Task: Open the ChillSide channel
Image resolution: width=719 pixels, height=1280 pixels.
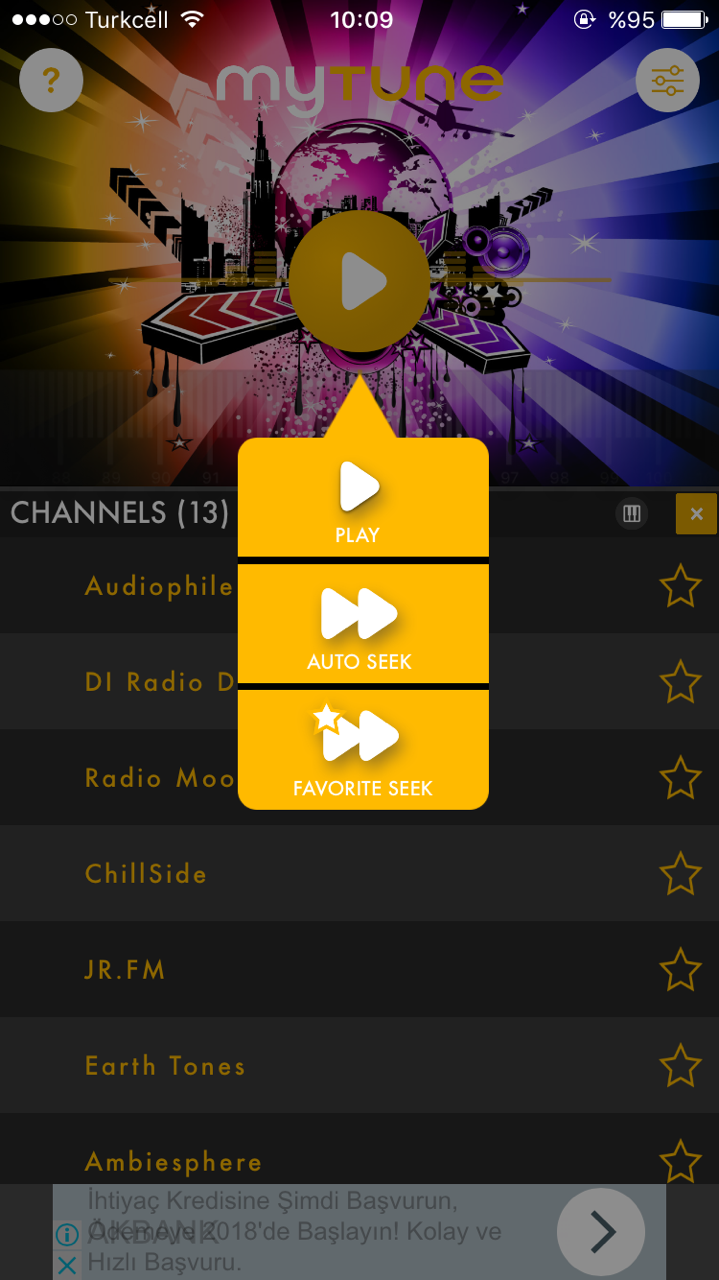Action: tap(146, 874)
